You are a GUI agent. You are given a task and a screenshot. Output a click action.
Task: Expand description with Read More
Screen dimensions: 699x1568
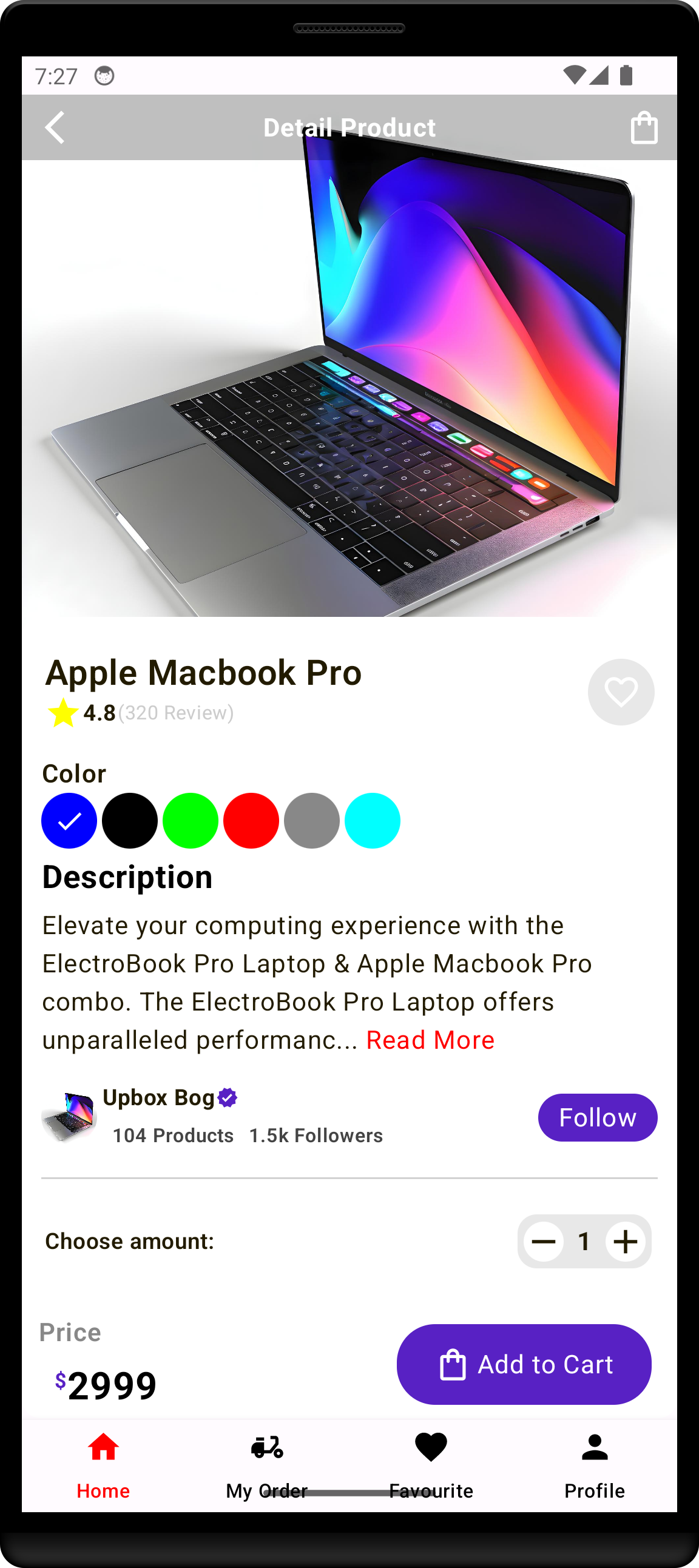point(430,1040)
